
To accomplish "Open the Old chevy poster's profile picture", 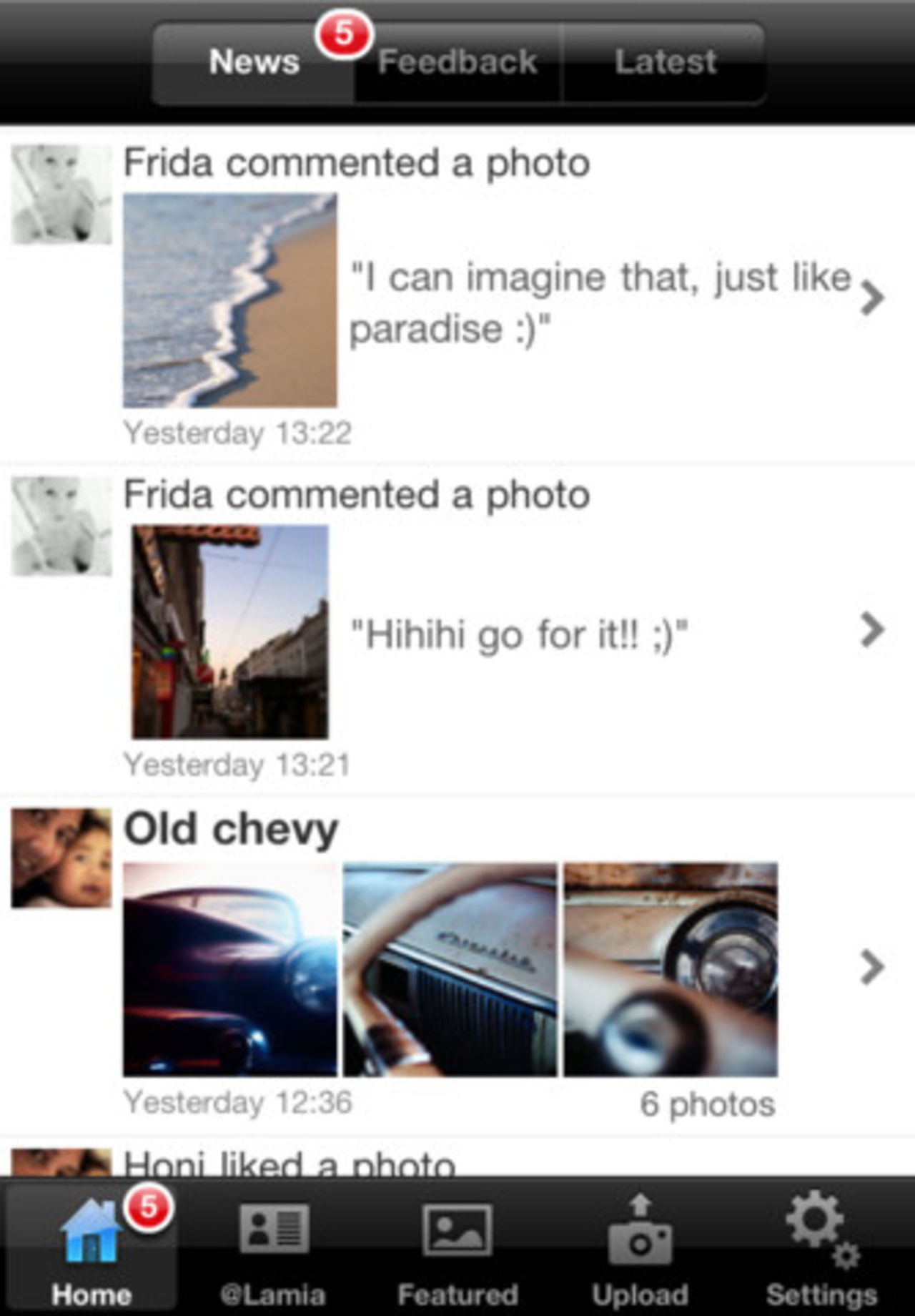I will [x=61, y=858].
